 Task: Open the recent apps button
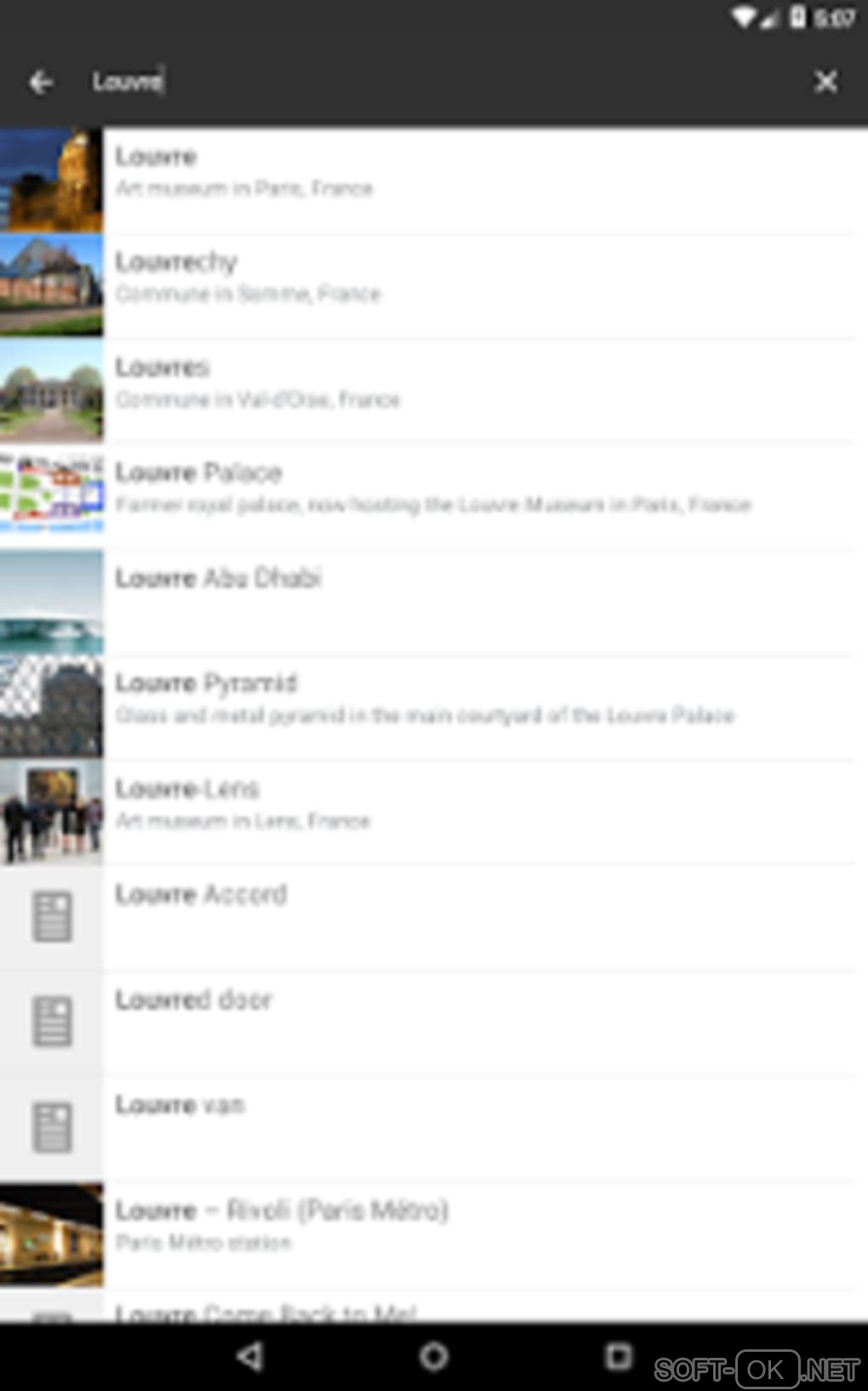619,1356
